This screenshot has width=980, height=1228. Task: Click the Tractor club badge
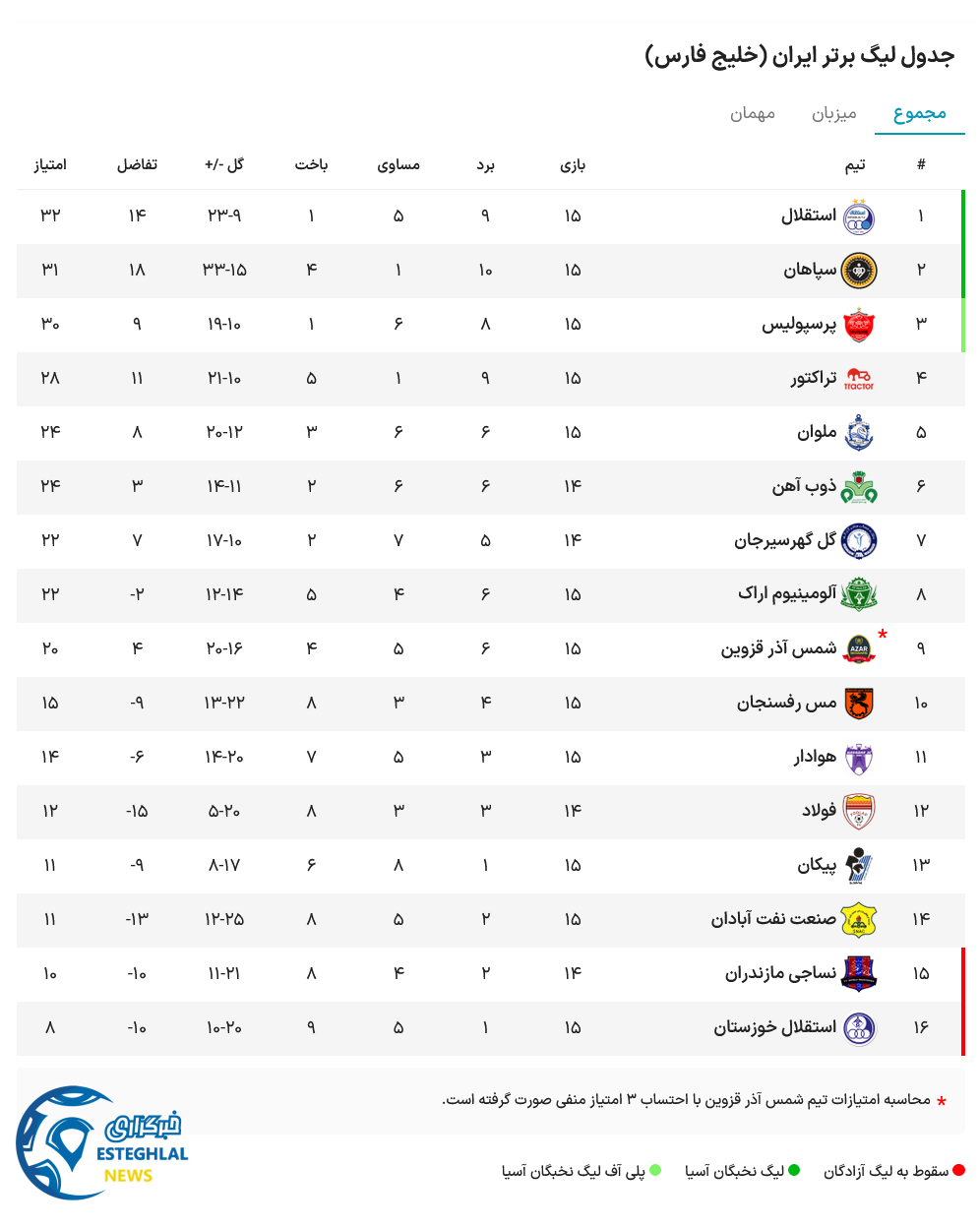click(858, 378)
